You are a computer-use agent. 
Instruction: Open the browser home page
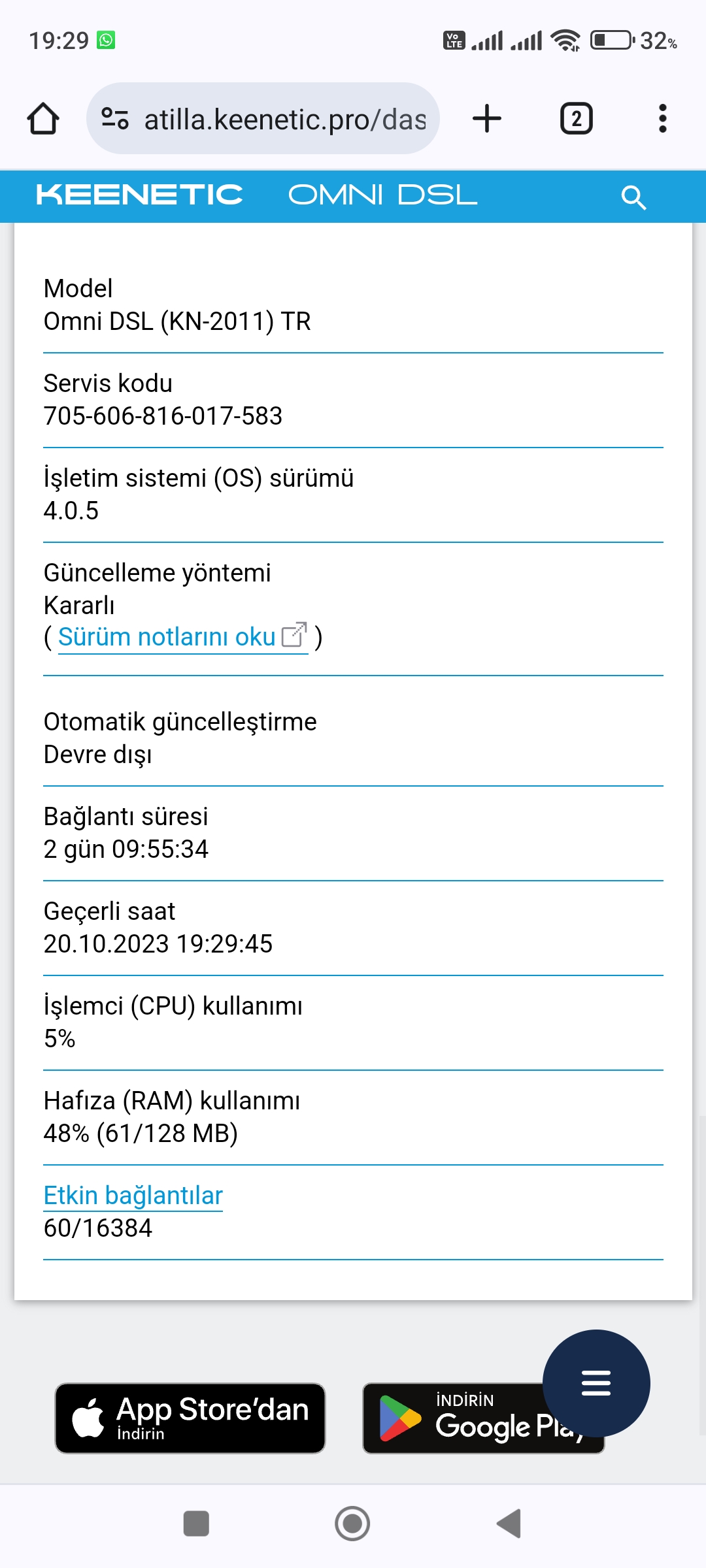click(43, 118)
